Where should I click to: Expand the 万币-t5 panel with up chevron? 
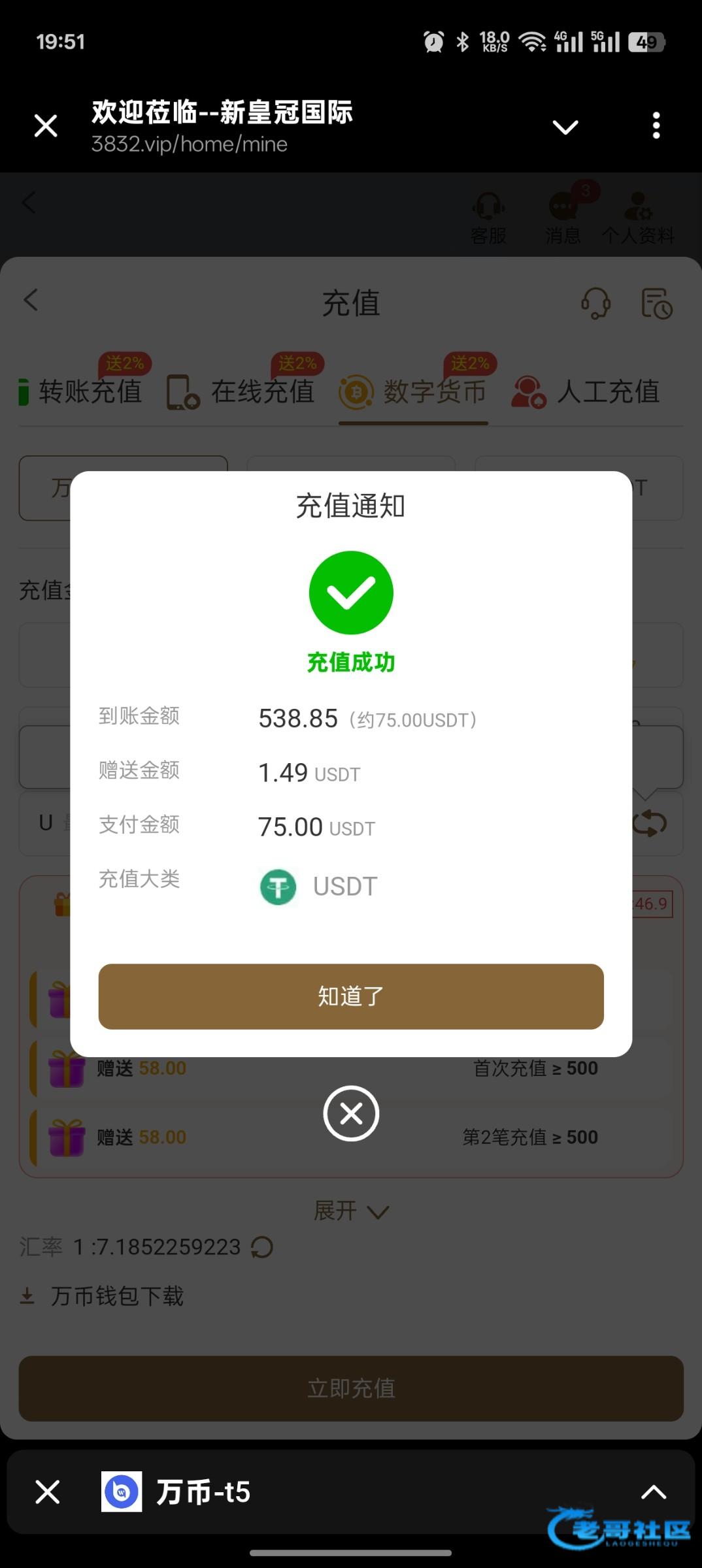click(x=653, y=1492)
